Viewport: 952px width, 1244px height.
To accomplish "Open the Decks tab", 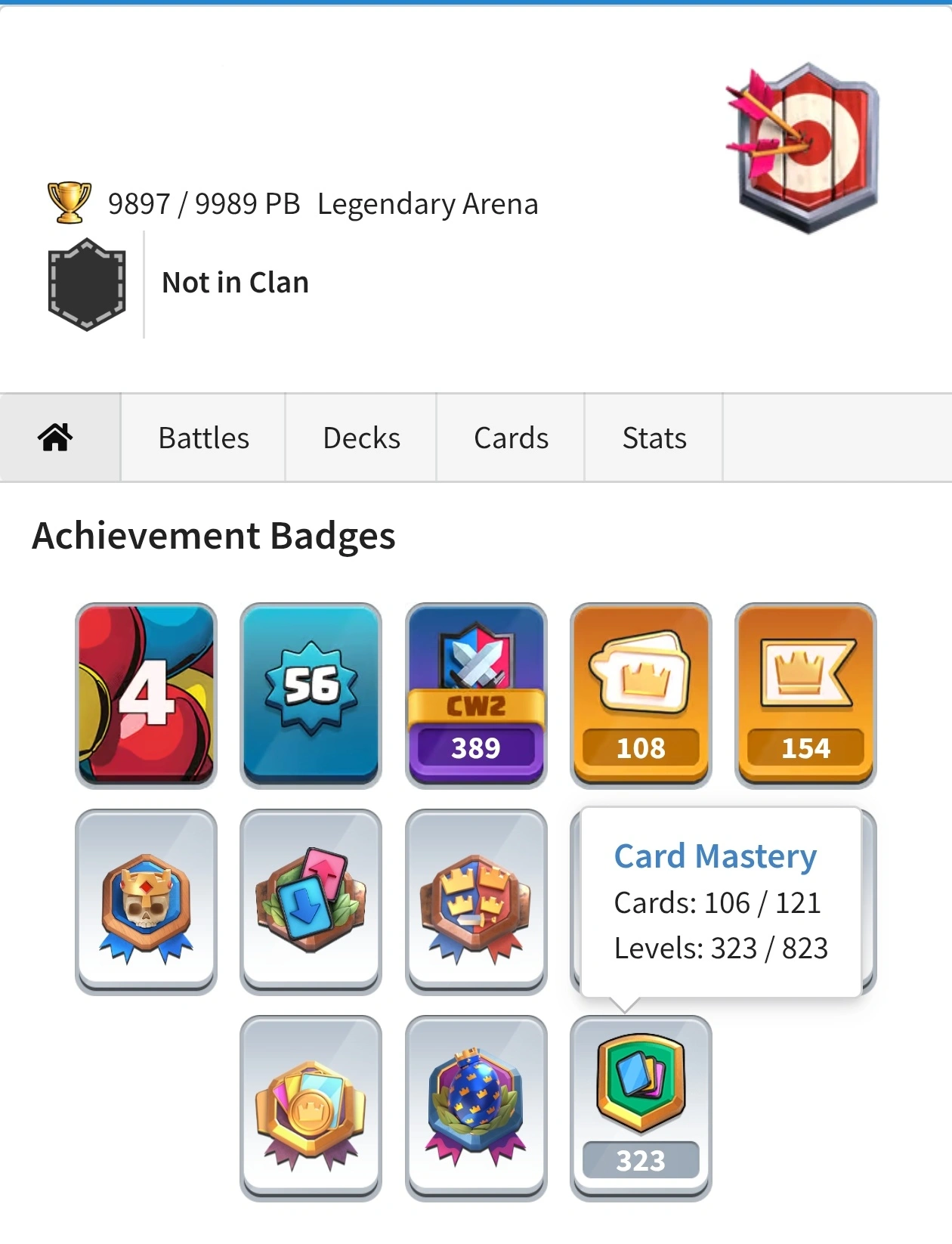I will [x=361, y=438].
